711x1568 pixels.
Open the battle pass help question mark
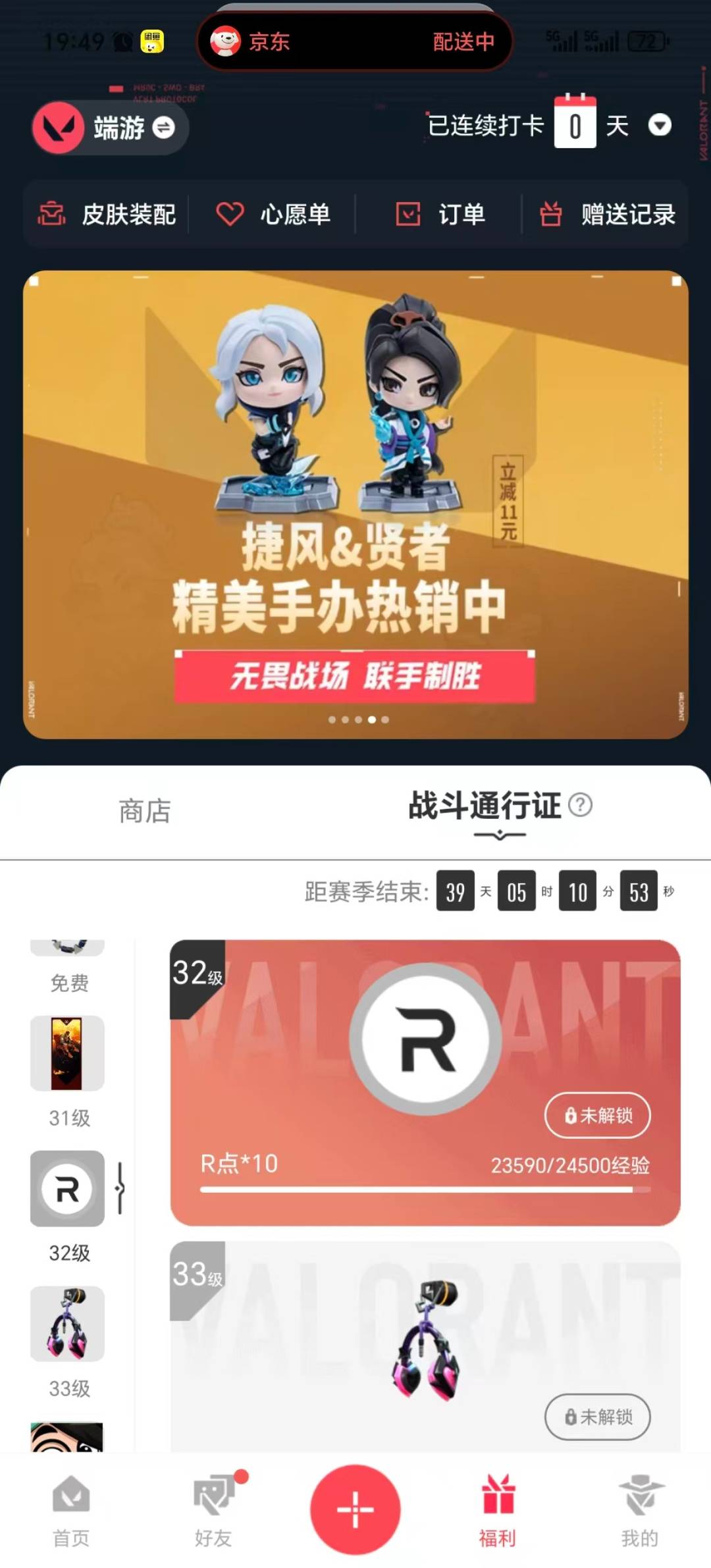point(580,804)
